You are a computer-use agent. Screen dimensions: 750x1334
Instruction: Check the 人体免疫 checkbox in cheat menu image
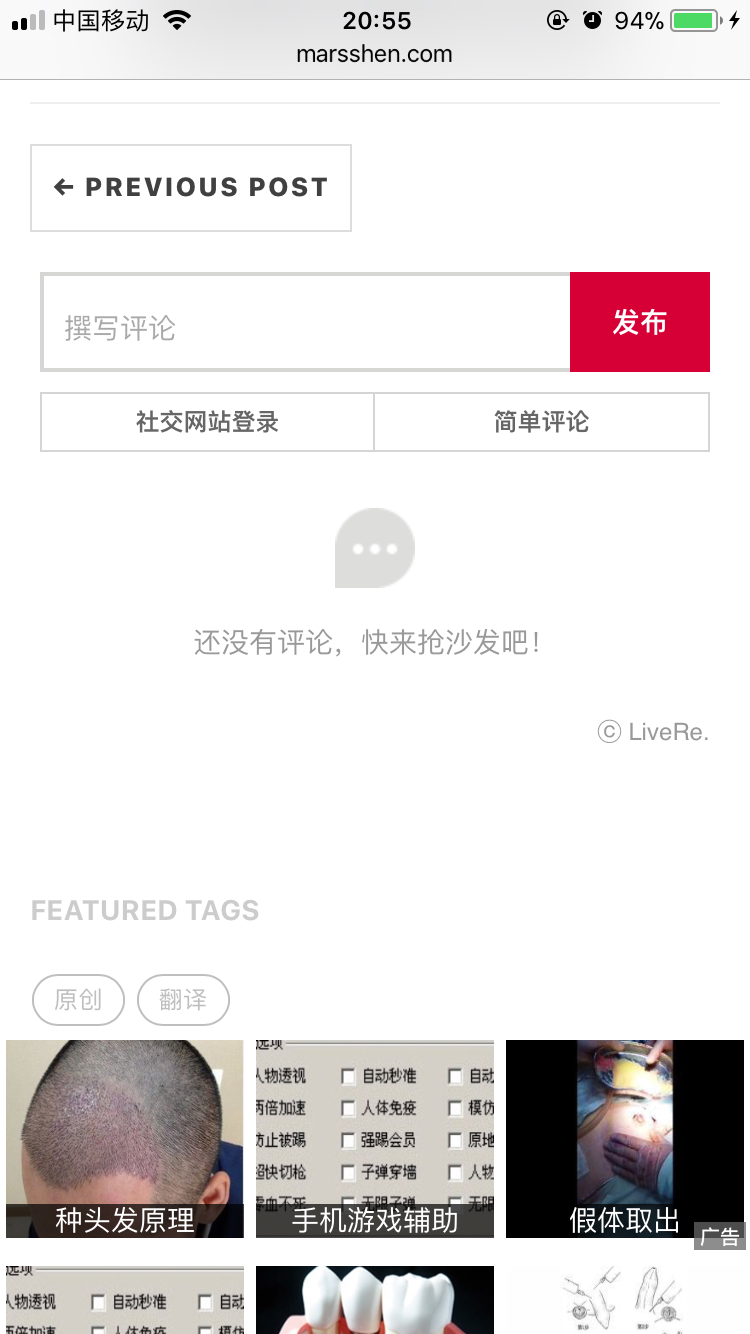pos(347,1109)
